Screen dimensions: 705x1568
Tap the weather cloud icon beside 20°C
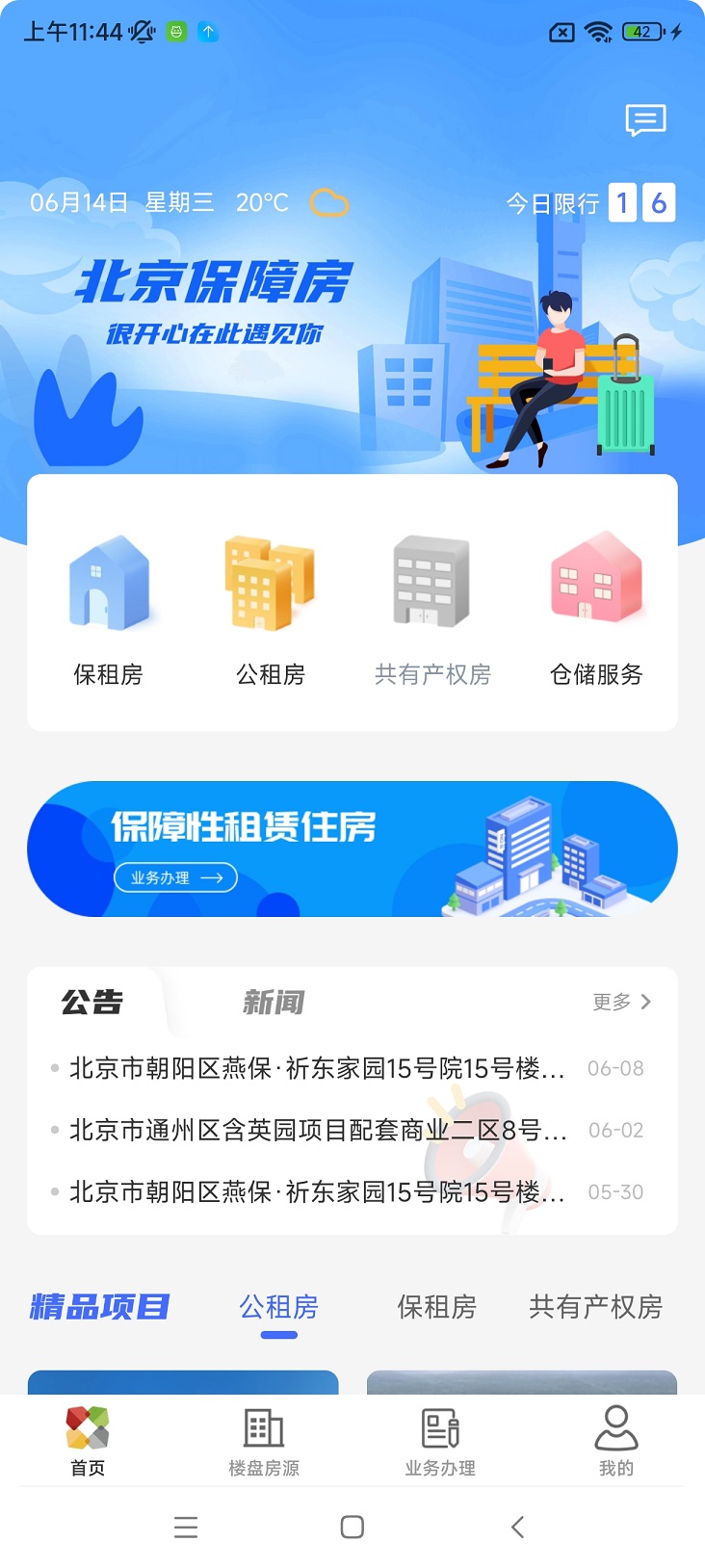pos(328,202)
